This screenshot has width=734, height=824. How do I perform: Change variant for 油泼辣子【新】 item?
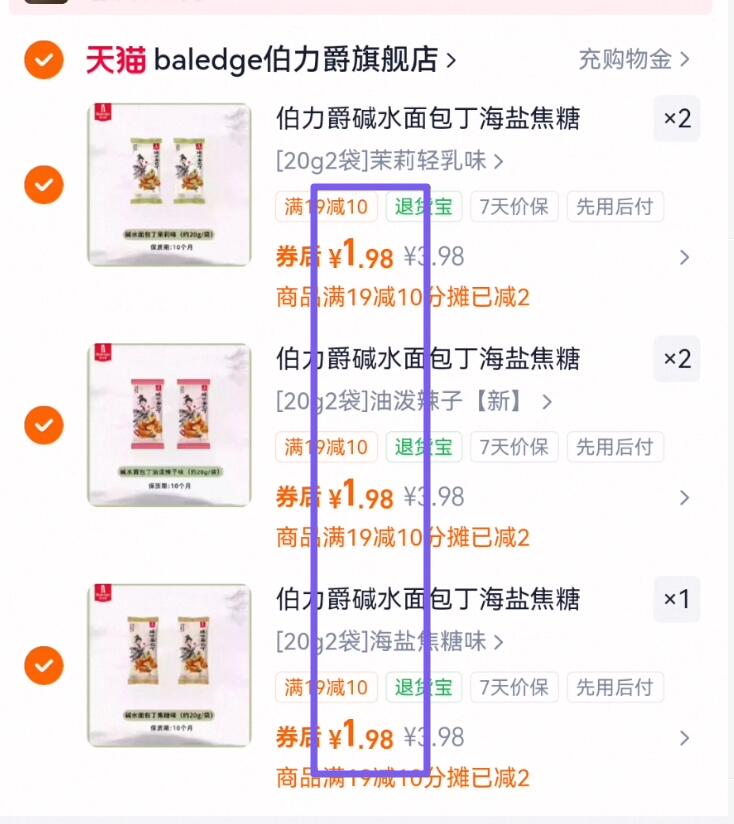414,402
